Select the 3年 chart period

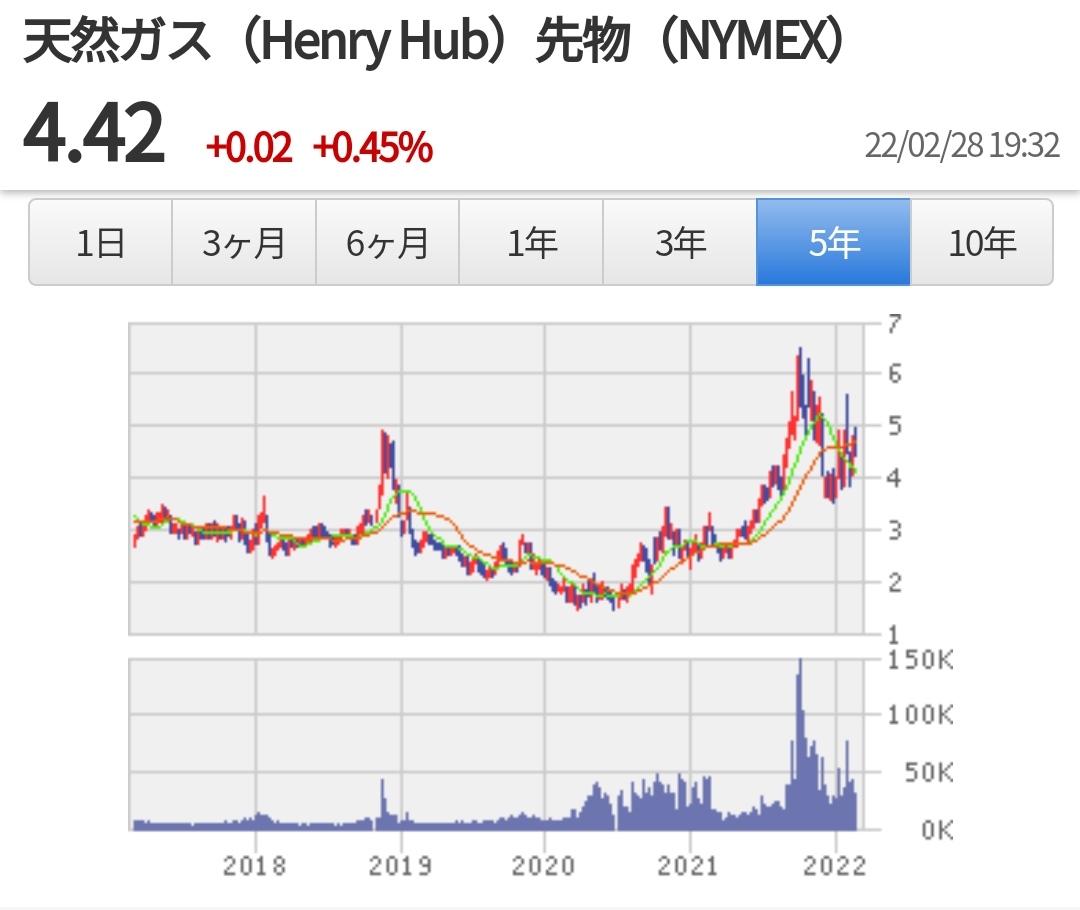click(681, 242)
